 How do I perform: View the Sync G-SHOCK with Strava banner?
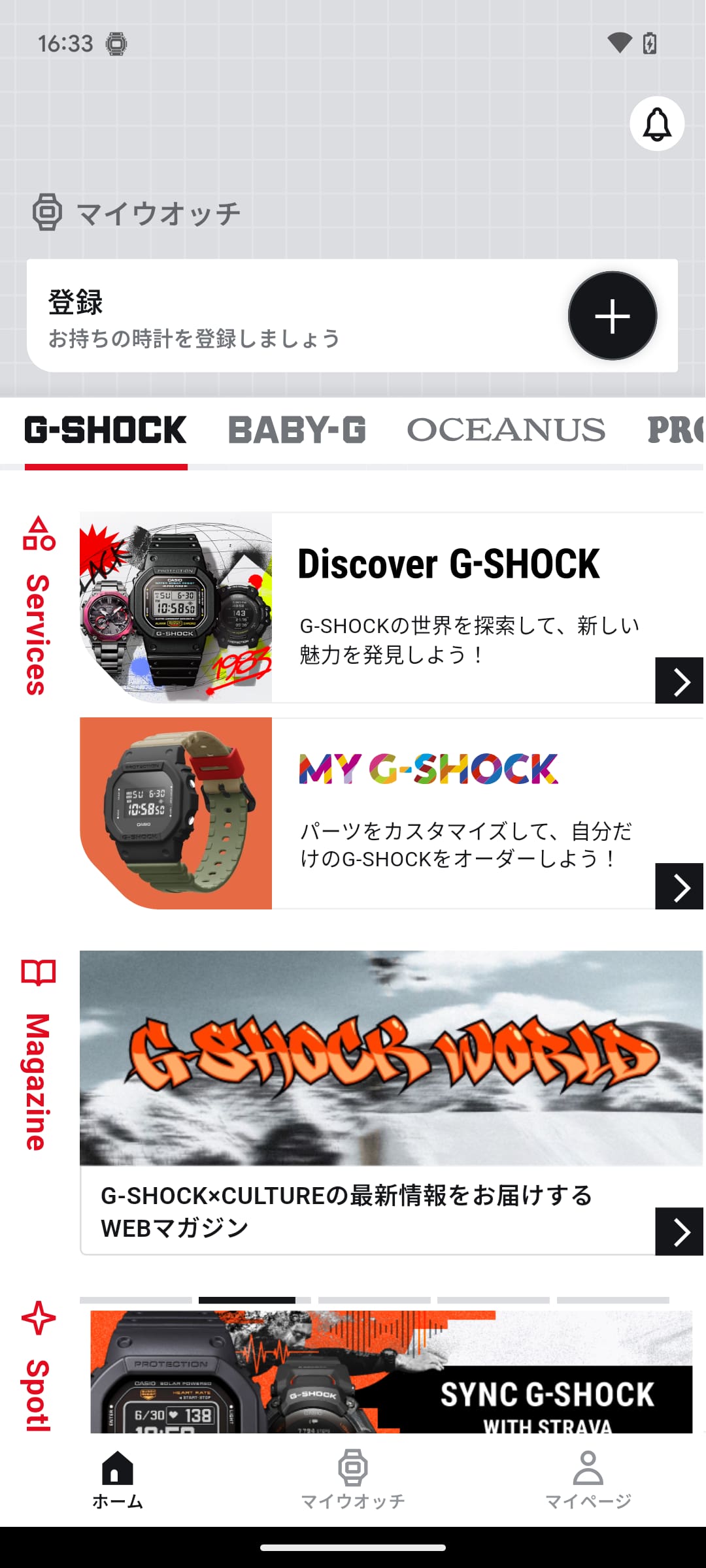(x=391, y=1372)
